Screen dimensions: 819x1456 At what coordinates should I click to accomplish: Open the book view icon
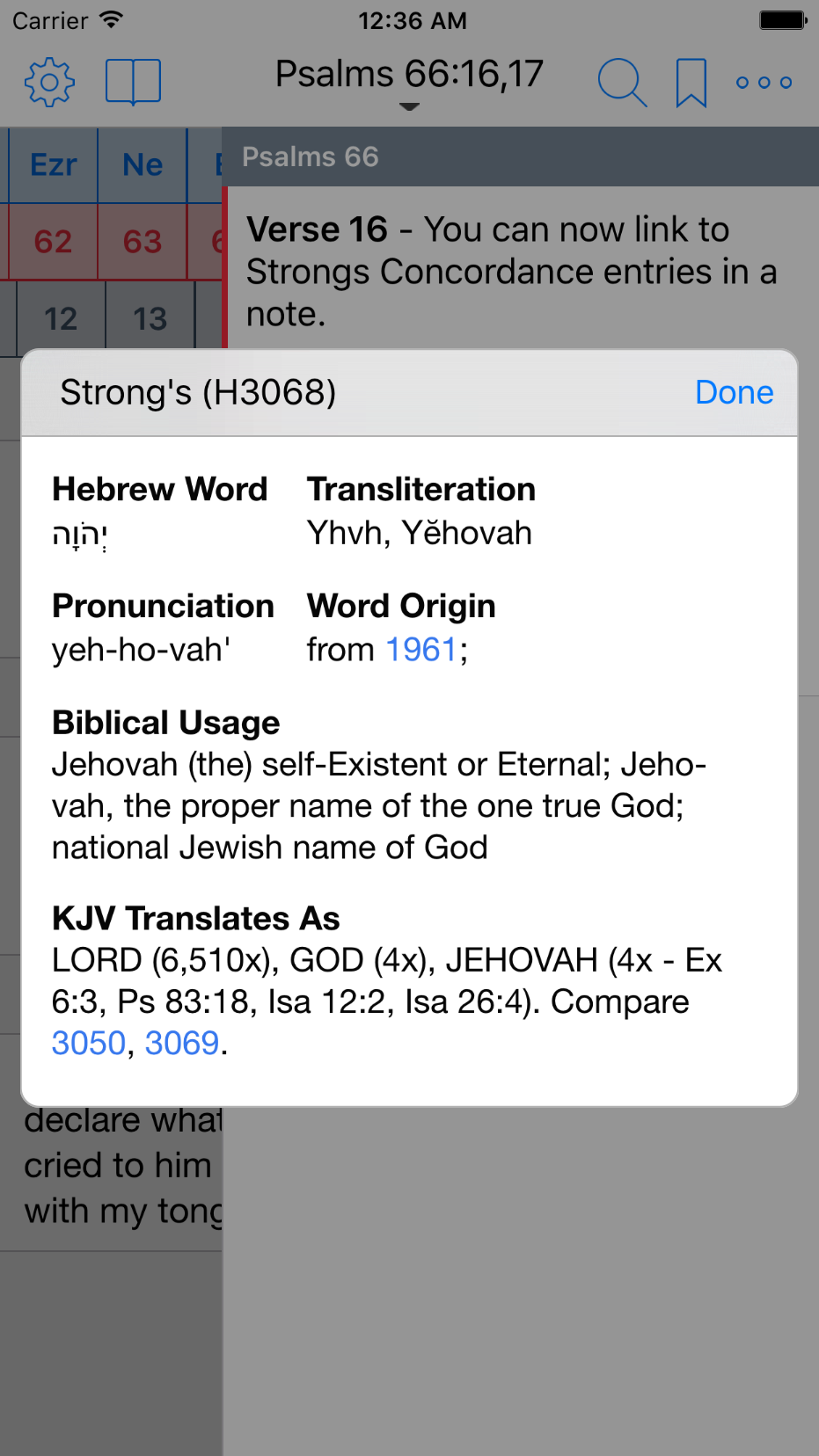(133, 83)
